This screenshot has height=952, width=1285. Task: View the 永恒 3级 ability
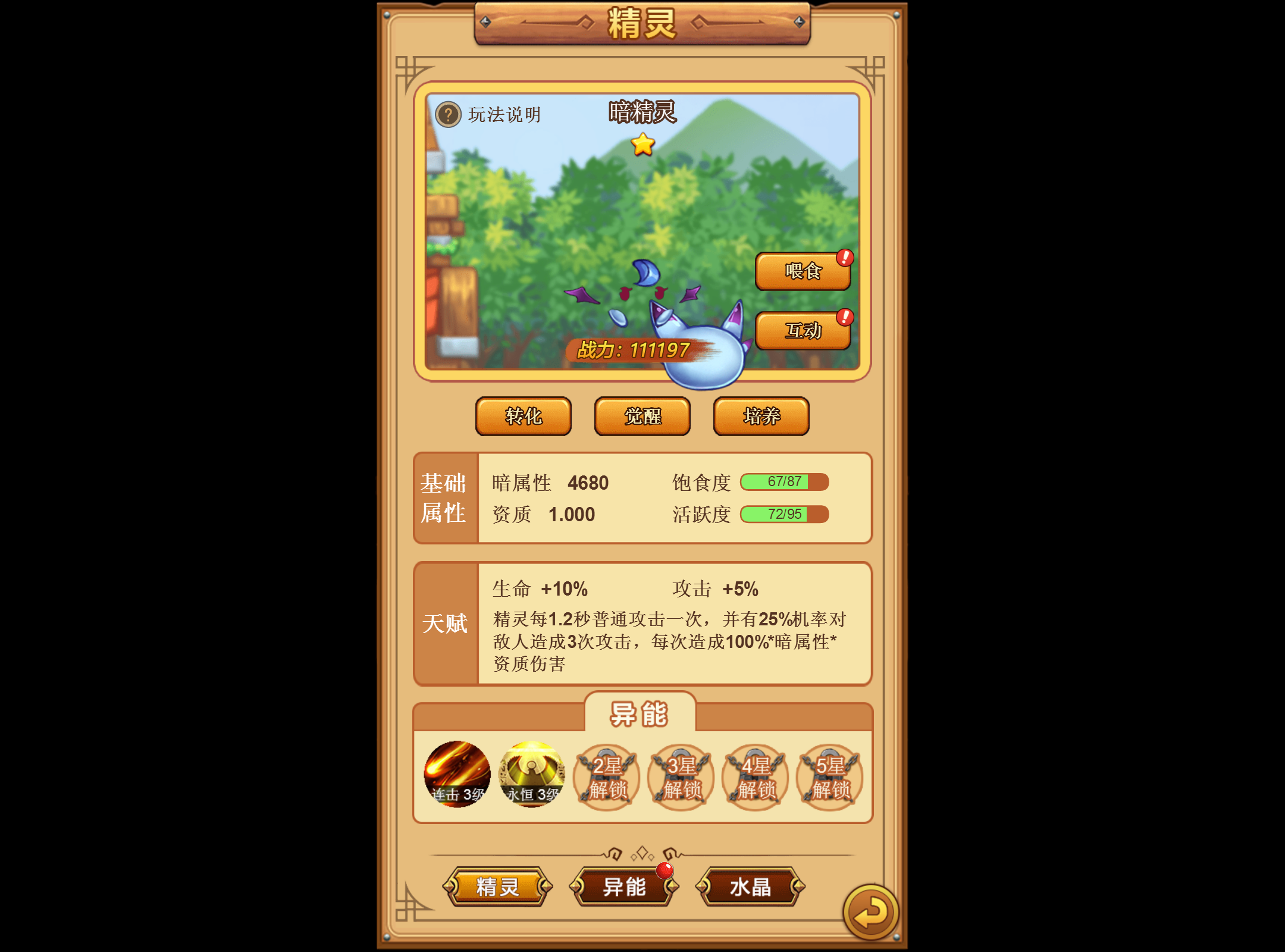tap(532, 774)
